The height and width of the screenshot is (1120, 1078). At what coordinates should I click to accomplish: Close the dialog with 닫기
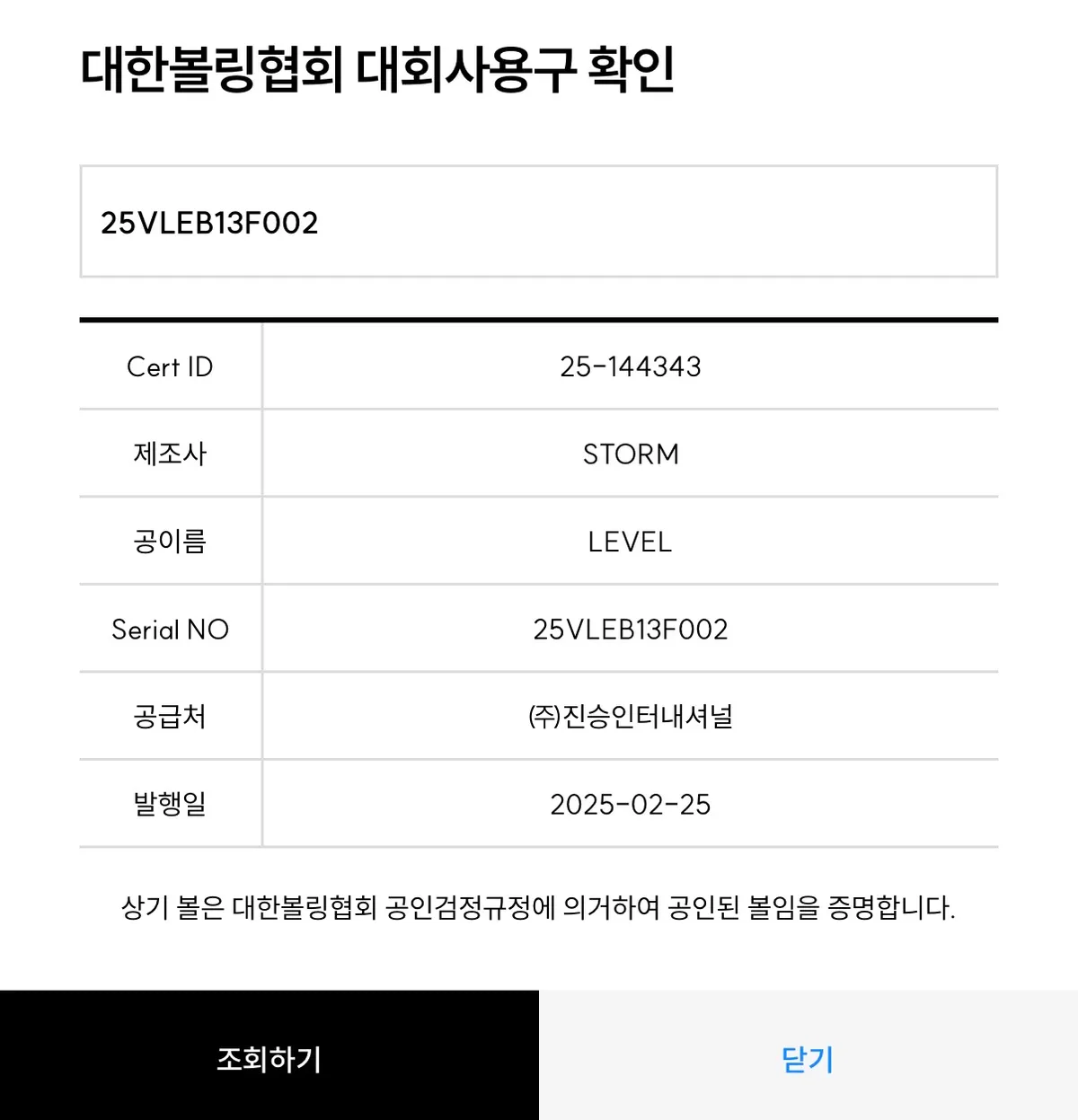808,1057
